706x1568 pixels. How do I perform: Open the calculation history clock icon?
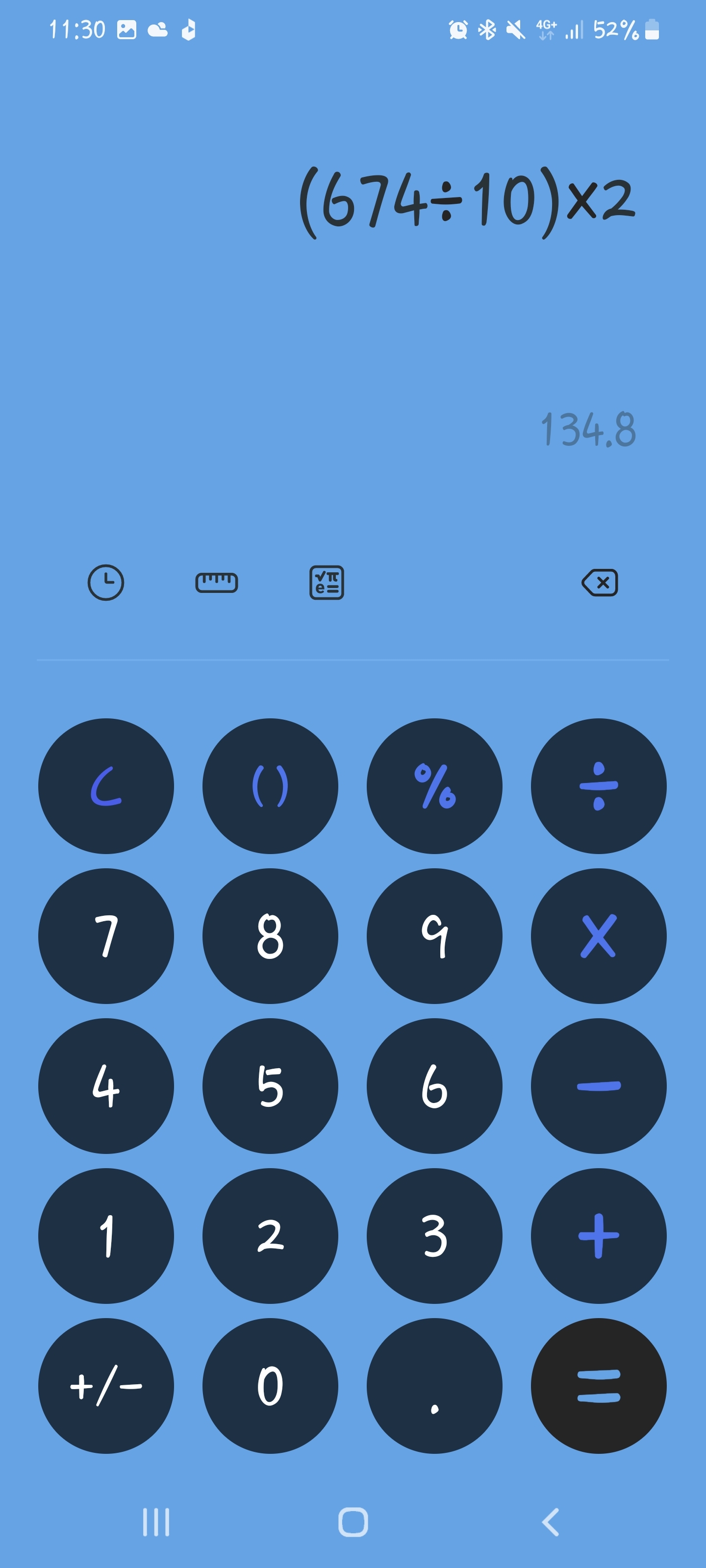(106, 583)
